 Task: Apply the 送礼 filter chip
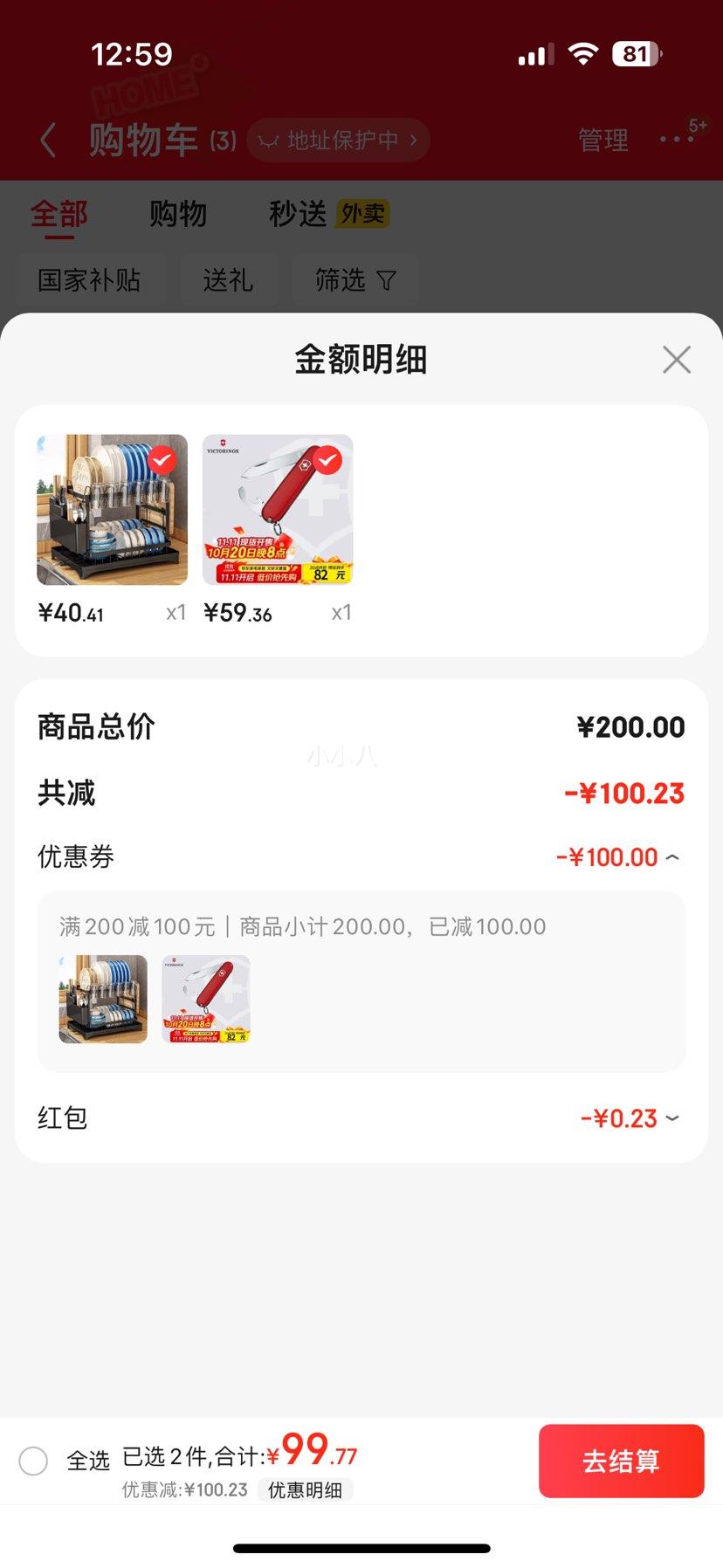pos(228,280)
